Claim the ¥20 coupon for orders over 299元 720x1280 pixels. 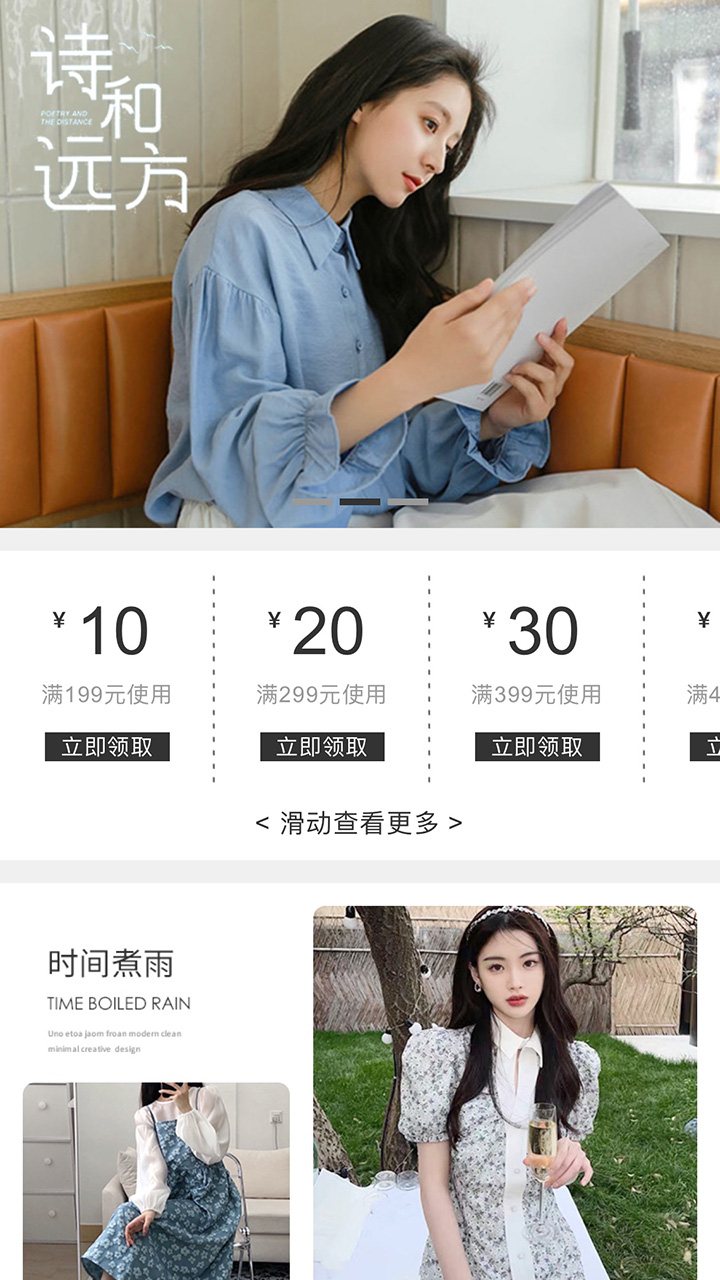(x=322, y=747)
